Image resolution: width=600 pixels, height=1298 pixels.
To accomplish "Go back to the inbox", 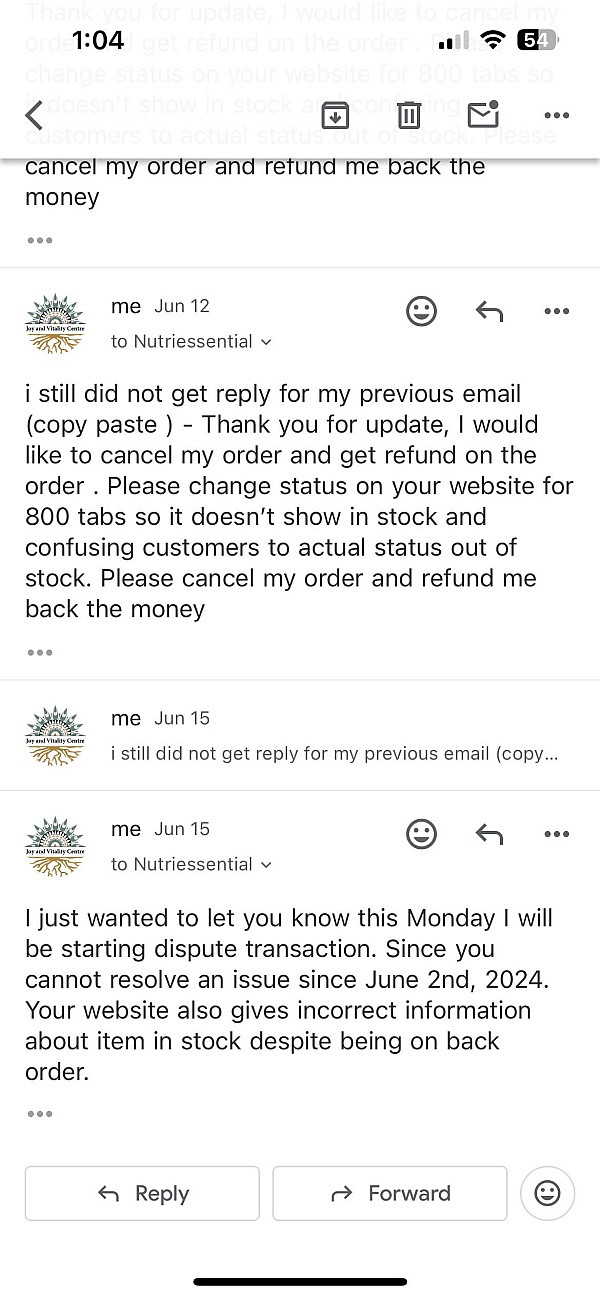I will (34, 116).
